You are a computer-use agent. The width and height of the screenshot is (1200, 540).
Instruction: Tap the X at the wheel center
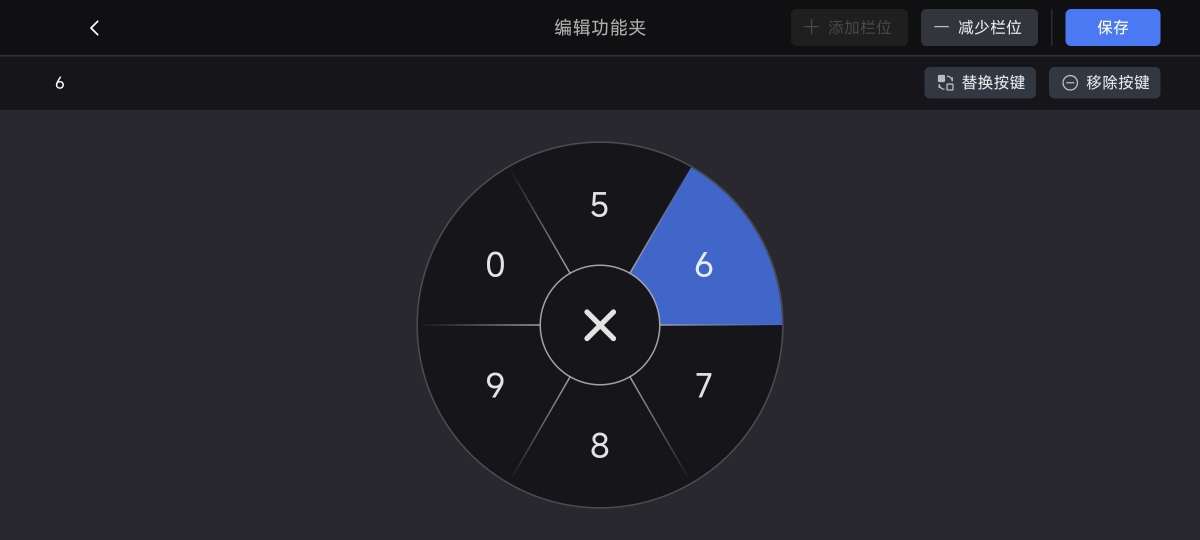click(x=600, y=325)
